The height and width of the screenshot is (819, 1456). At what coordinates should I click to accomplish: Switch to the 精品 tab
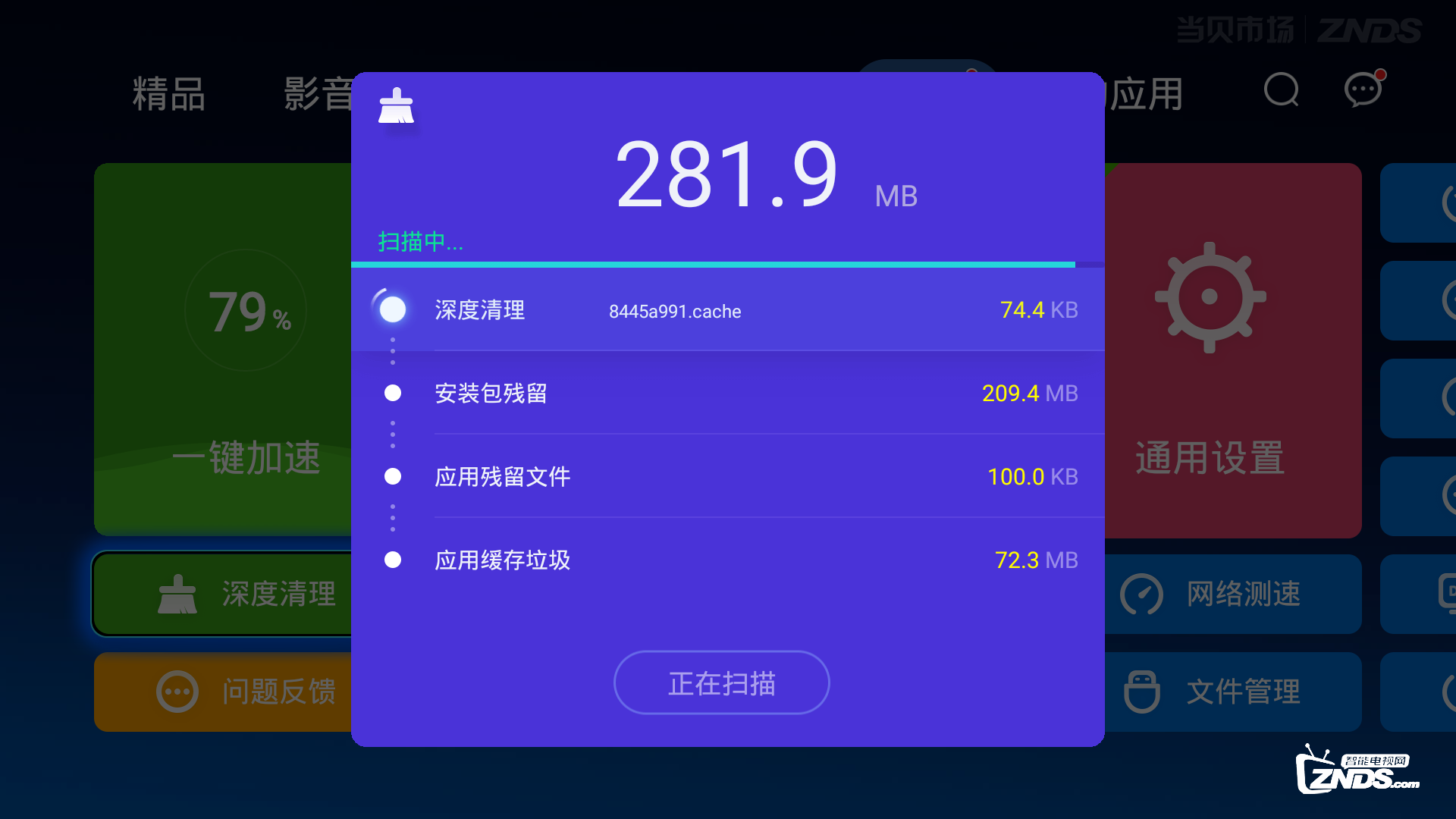point(169,95)
